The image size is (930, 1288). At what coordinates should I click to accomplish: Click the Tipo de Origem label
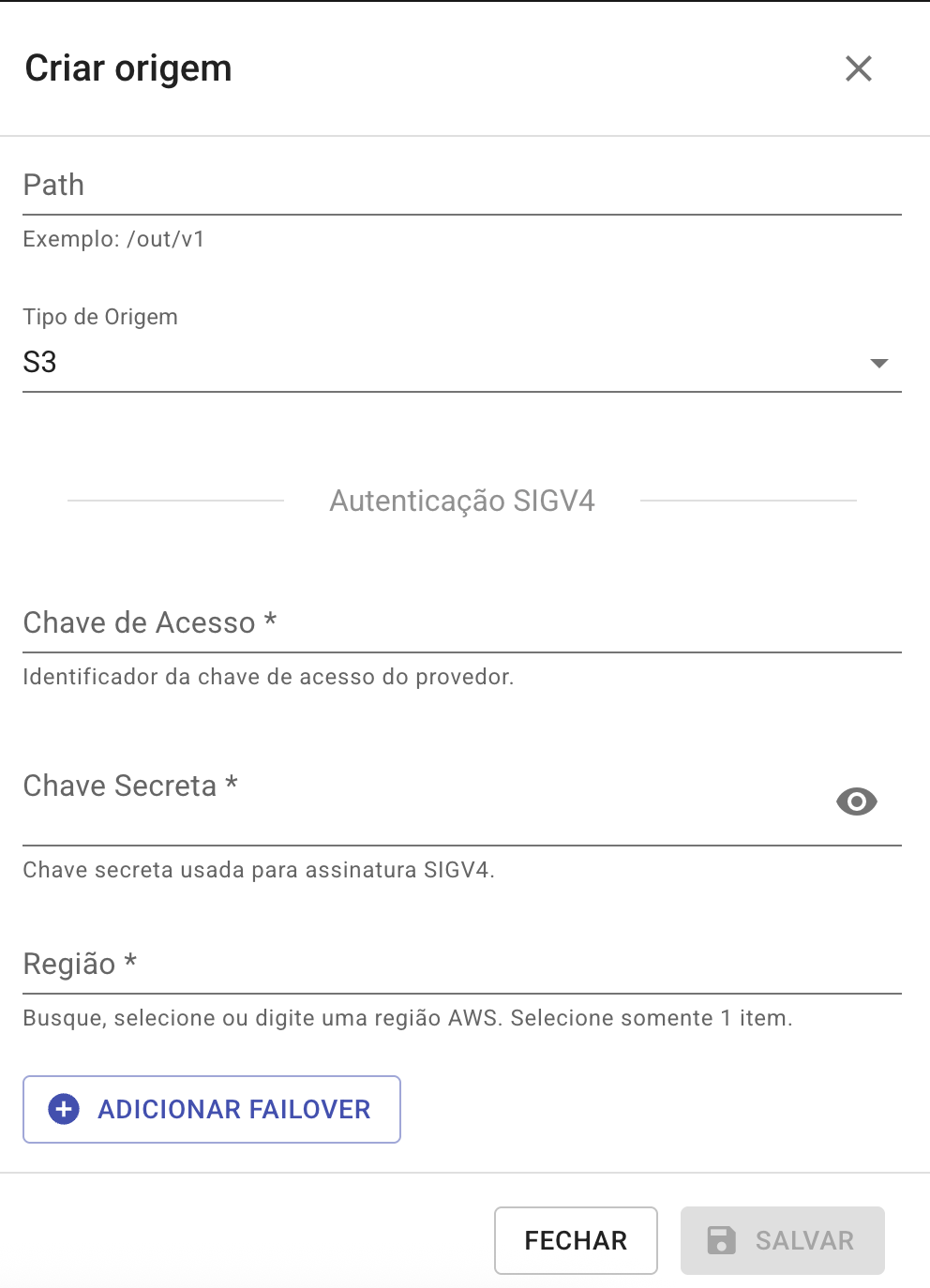point(99,317)
